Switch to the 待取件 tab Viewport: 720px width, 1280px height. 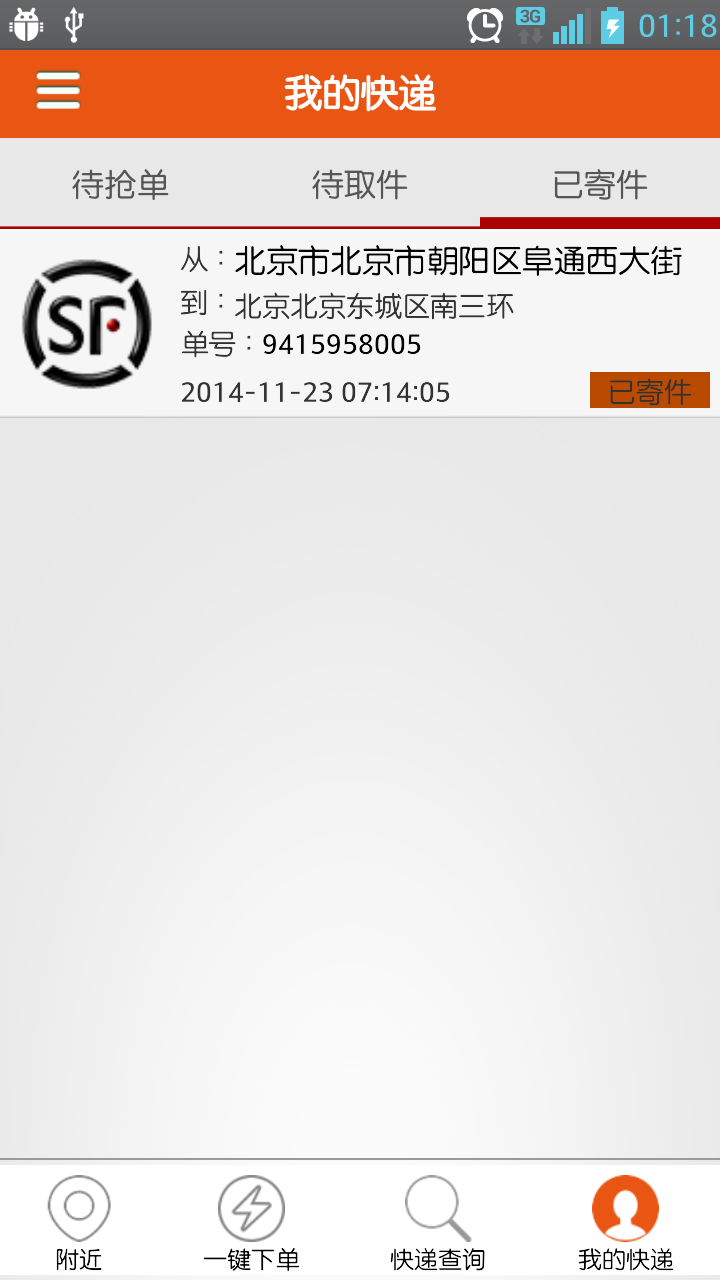click(360, 184)
